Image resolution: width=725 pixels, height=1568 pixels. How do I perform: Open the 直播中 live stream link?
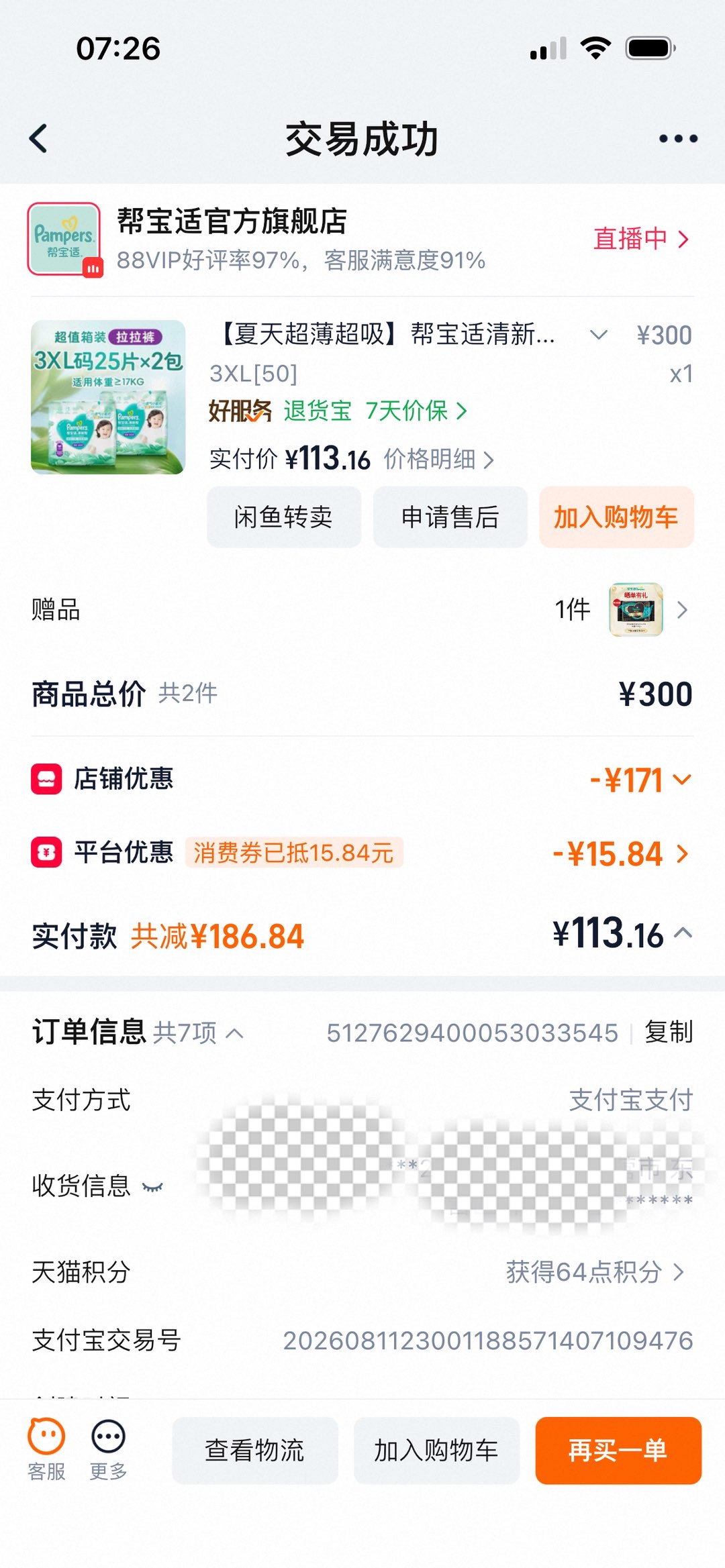point(641,238)
